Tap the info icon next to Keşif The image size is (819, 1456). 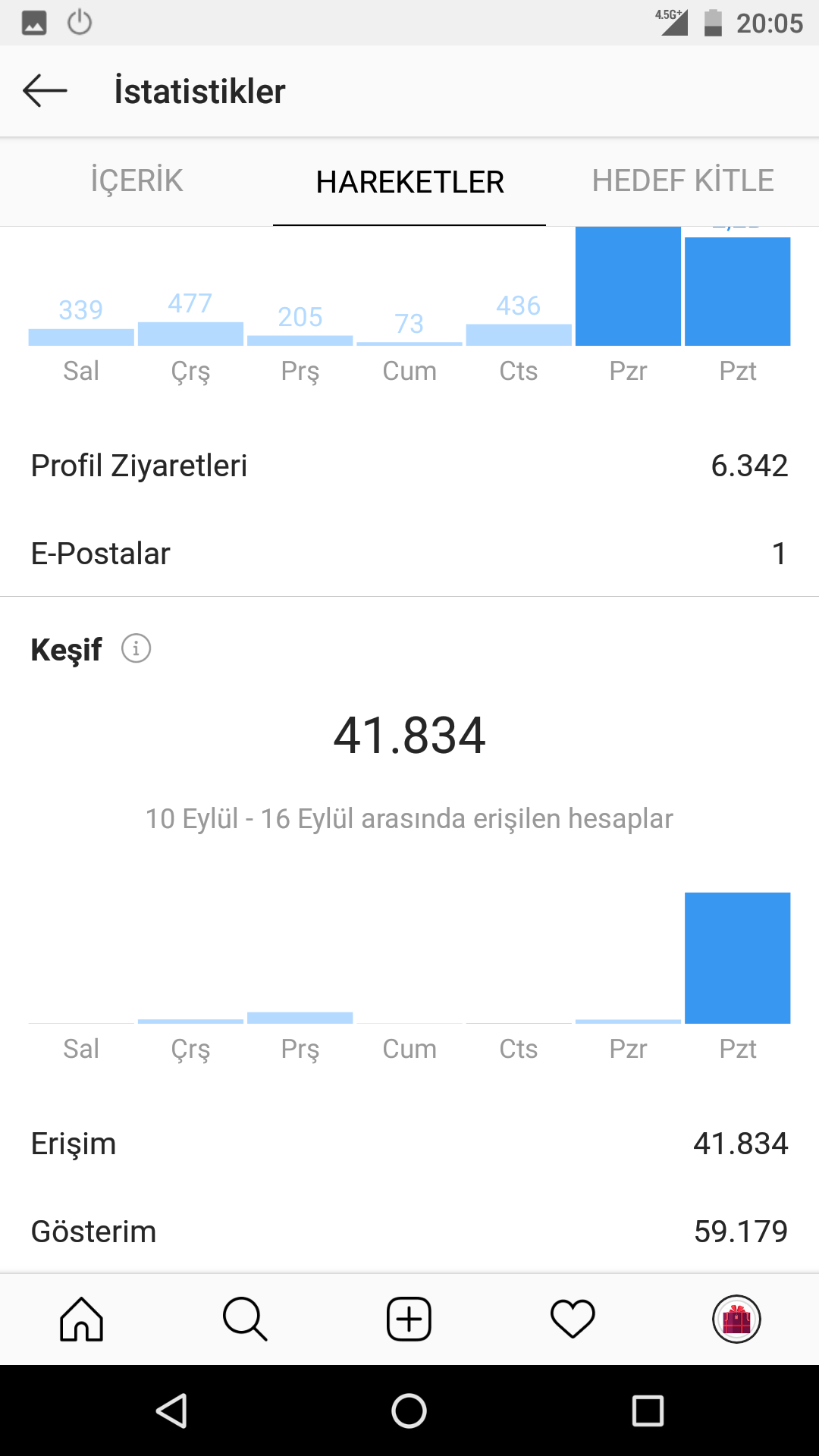pyautogui.click(x=136, y=648)
